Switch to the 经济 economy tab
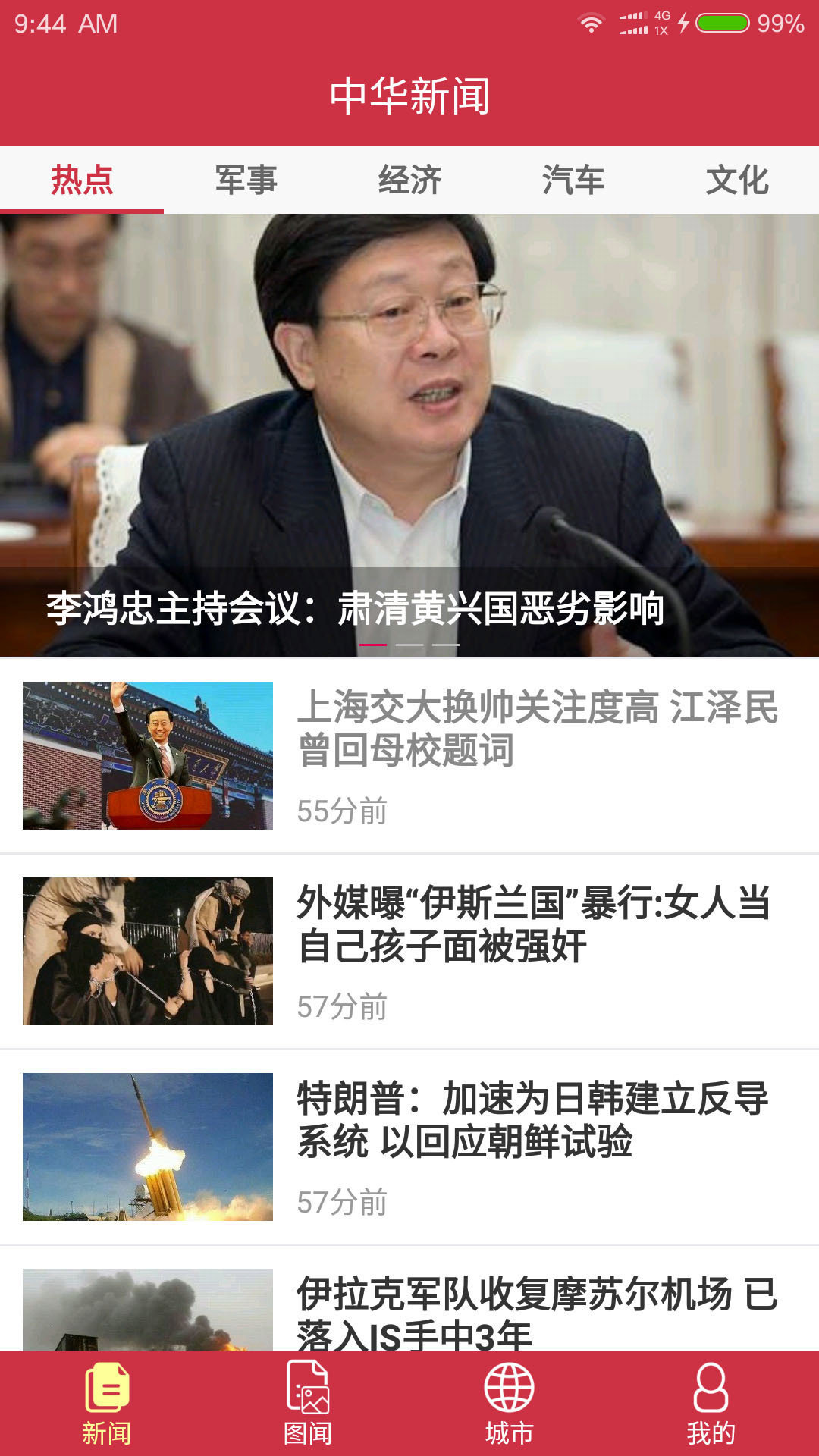Image resolution: width=819 pixels, height=1456 pixels. 409,180
